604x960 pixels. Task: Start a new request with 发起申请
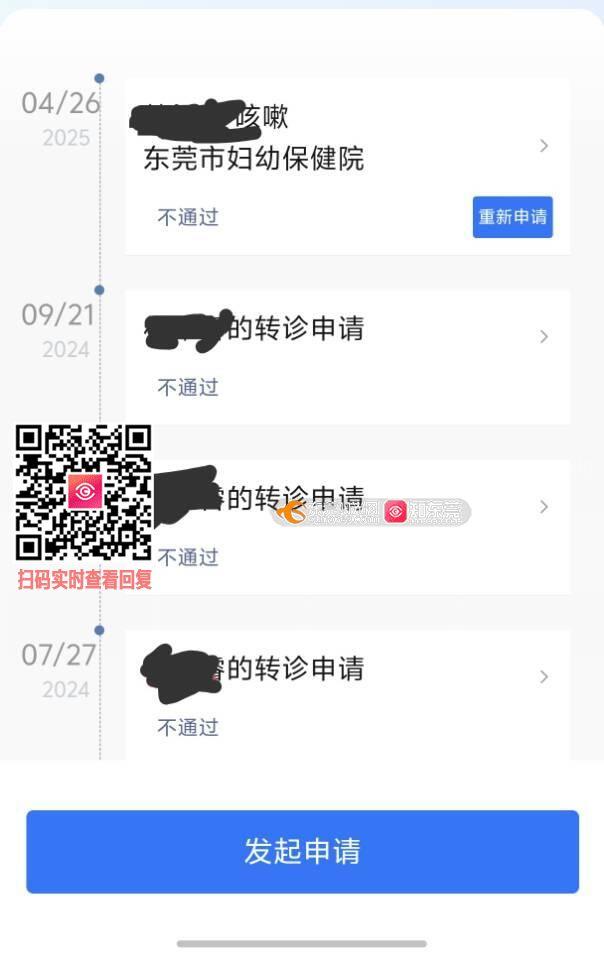point(302,851)
